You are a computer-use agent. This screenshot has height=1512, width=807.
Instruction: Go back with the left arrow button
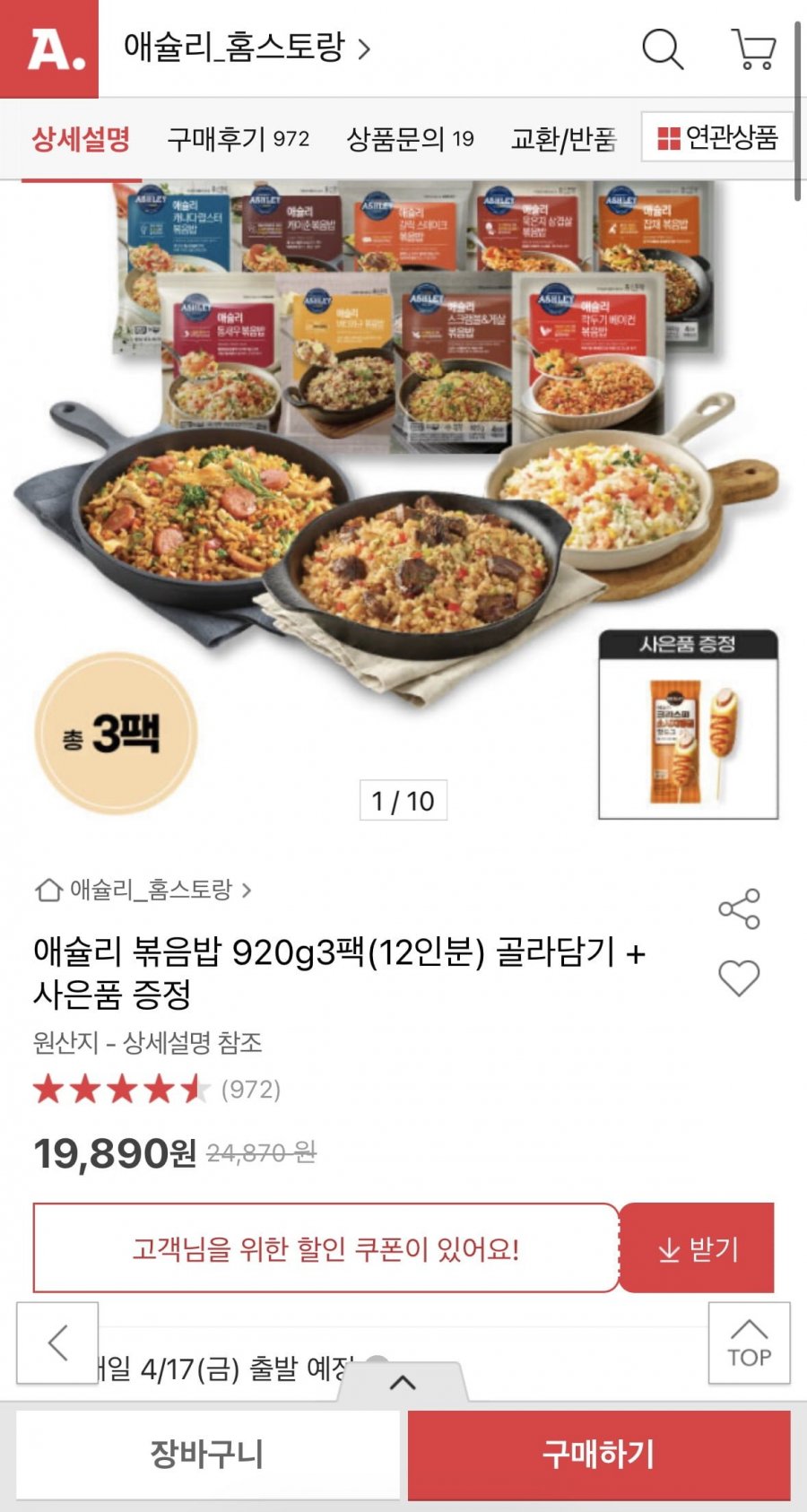57,1343
